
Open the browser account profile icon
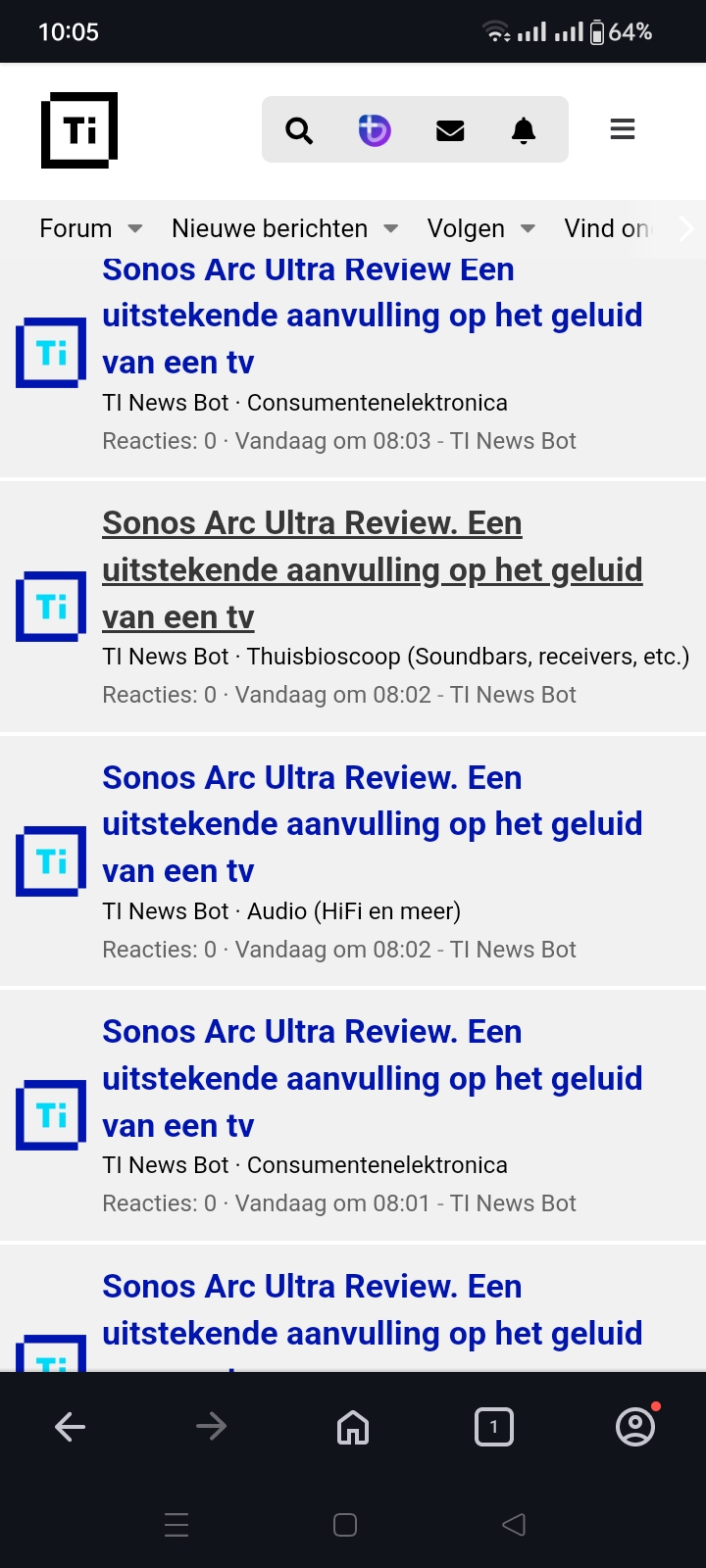(x=635, y=1427)
